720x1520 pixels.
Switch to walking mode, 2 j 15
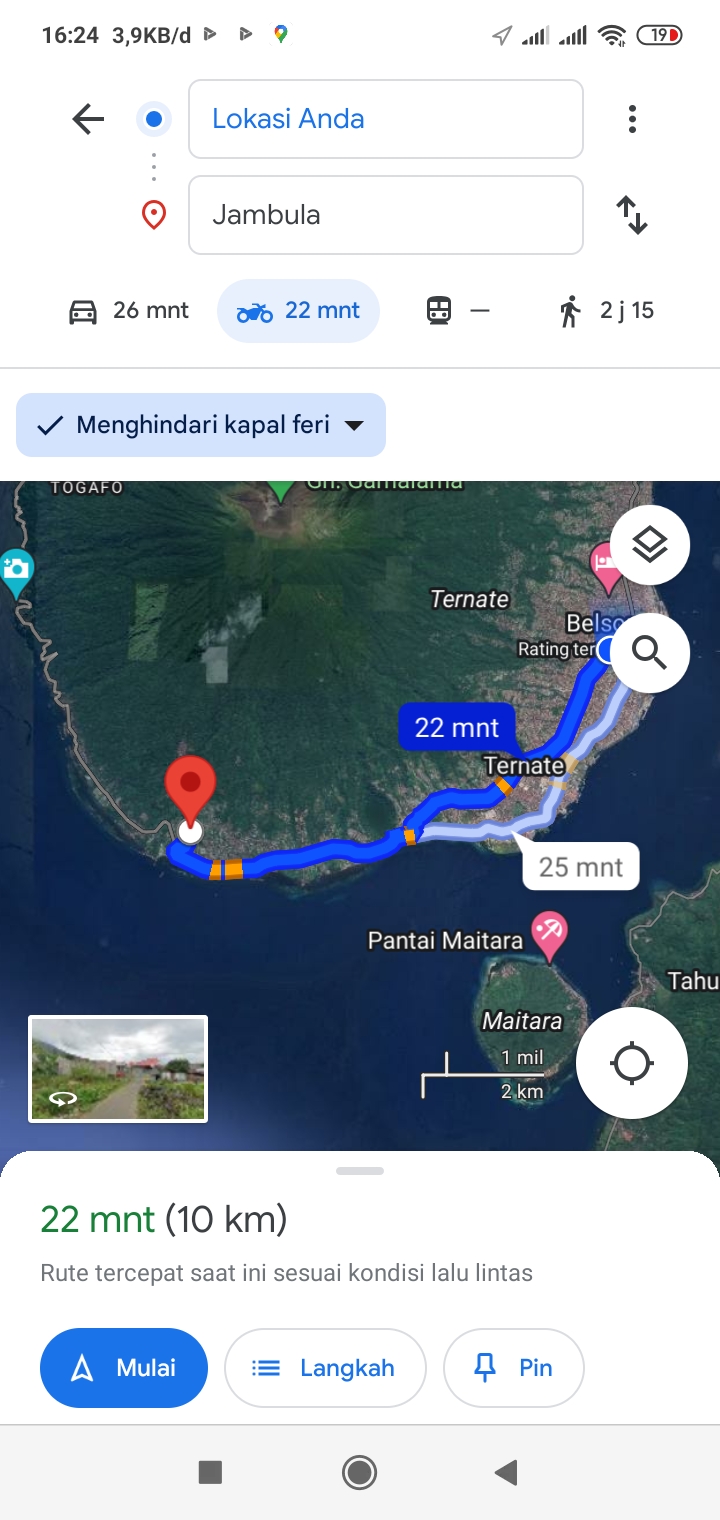click(606, 311)
